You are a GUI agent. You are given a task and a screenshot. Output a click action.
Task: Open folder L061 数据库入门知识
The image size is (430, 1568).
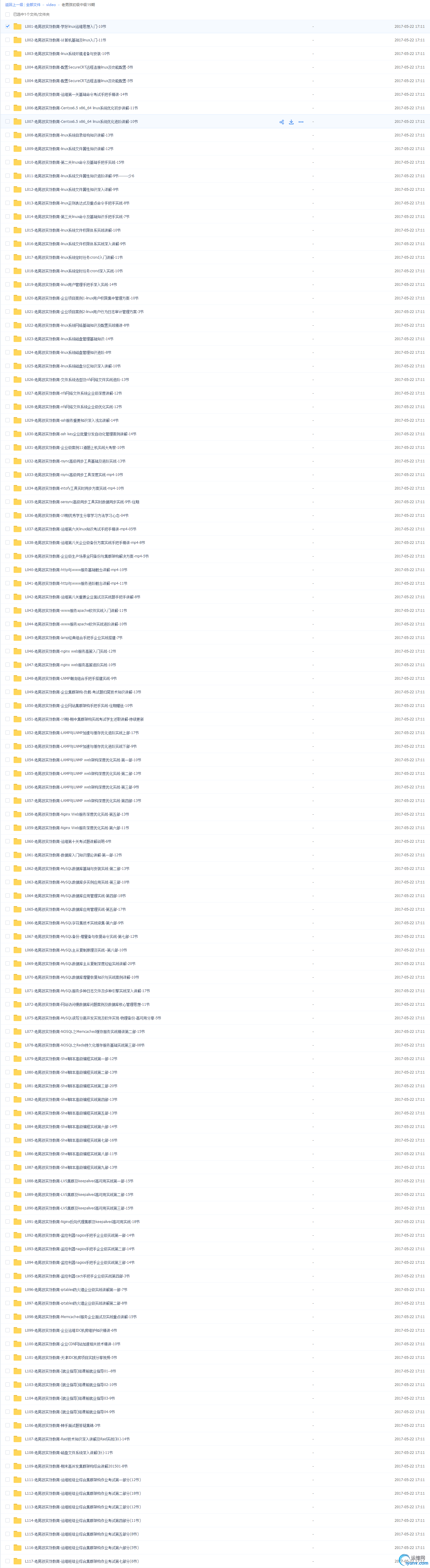(73, 855)
